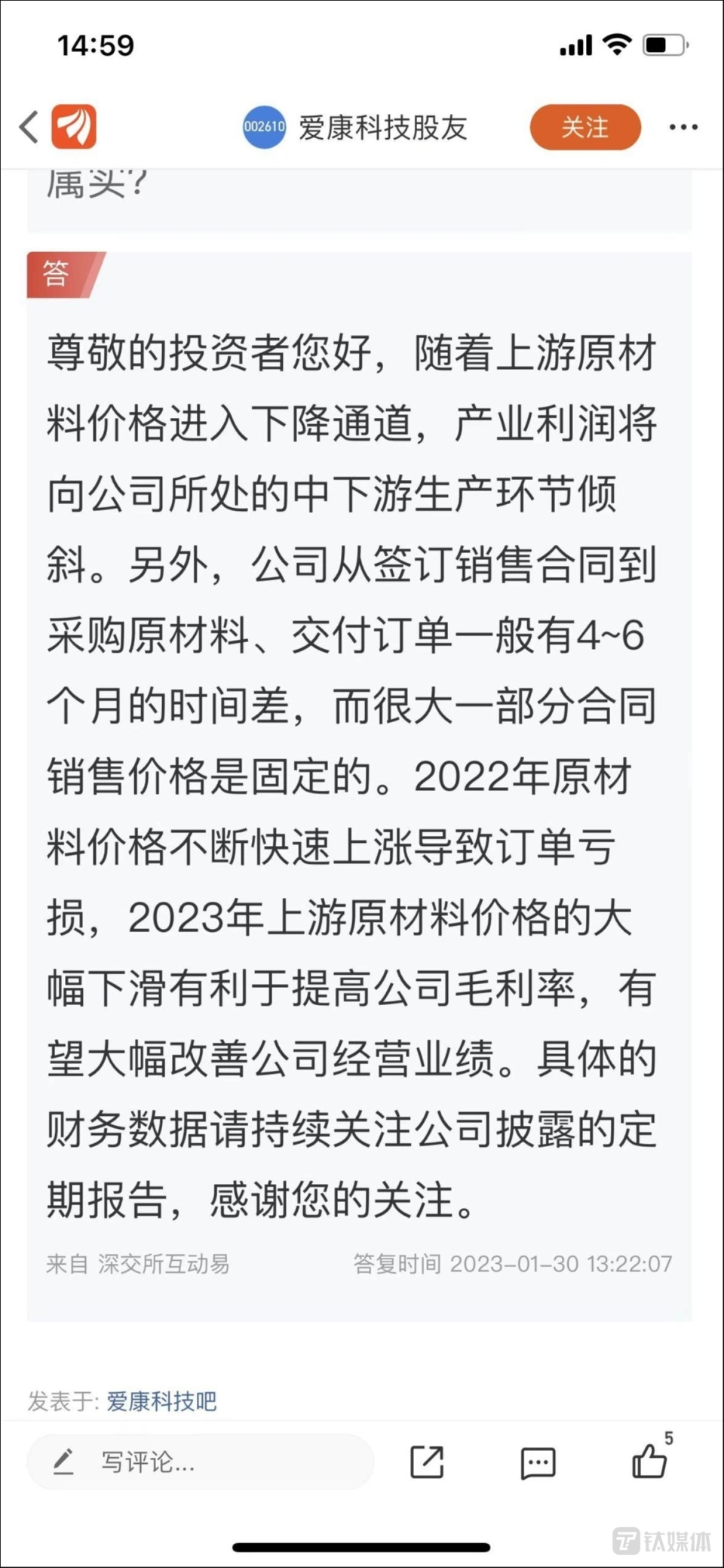View the comments

click(538, 1462)
